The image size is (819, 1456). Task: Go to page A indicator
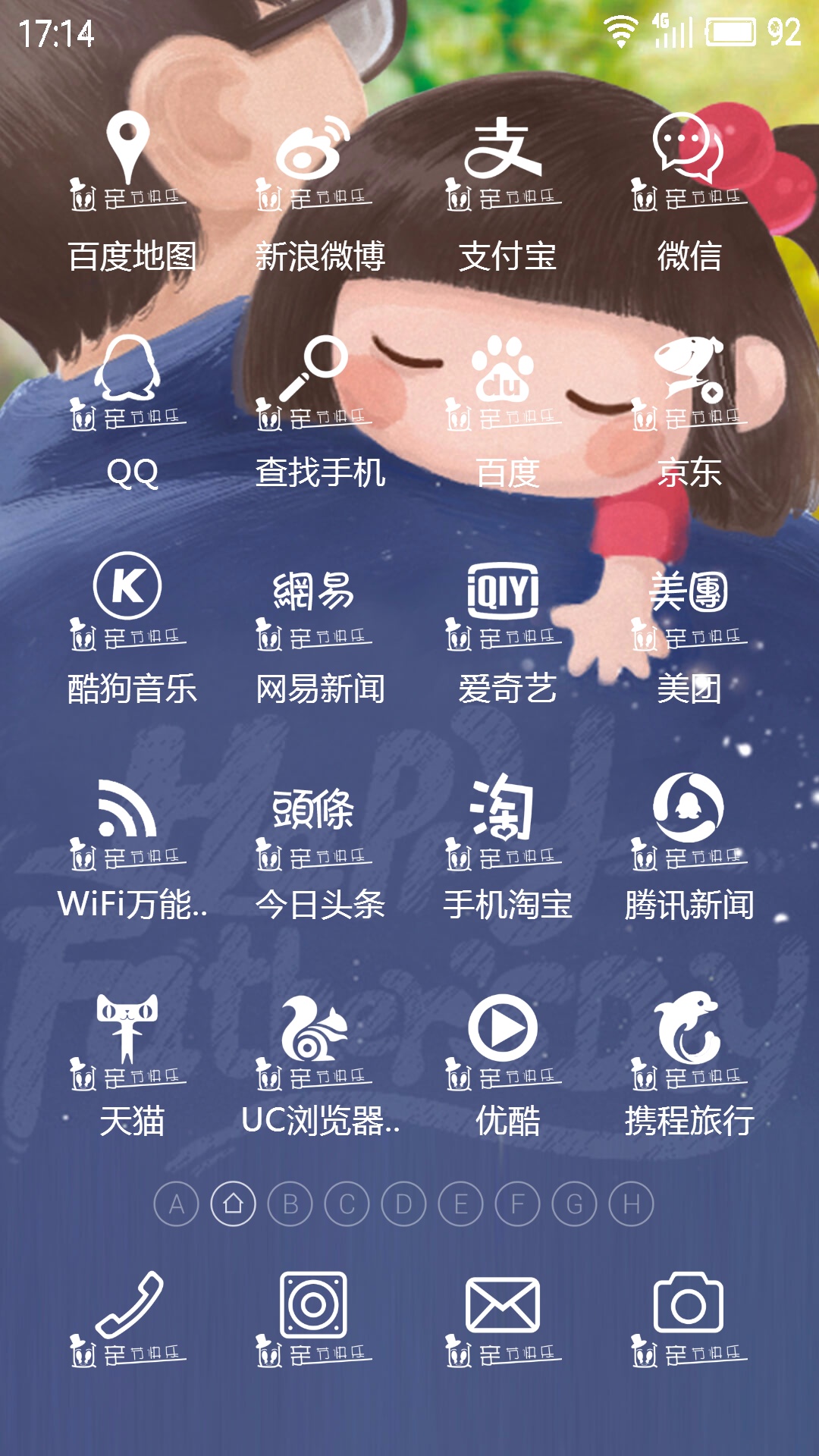pos(177,1203)
